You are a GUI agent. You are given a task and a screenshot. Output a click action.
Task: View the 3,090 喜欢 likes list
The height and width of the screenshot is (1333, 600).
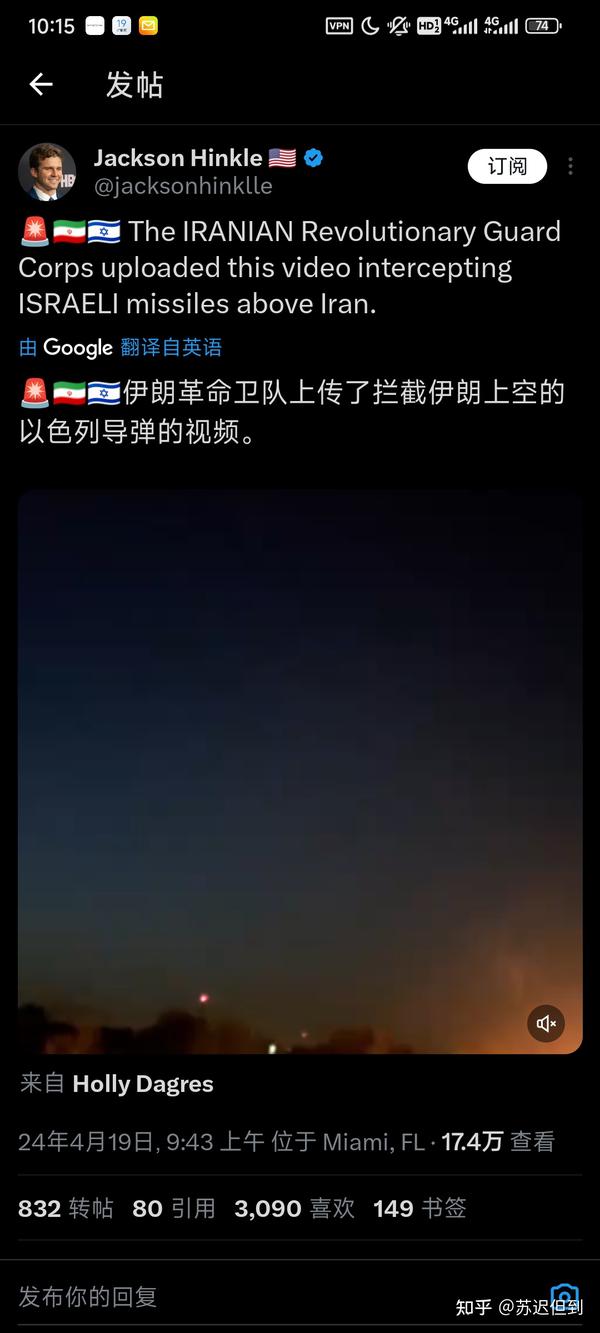coord(294,1208)
